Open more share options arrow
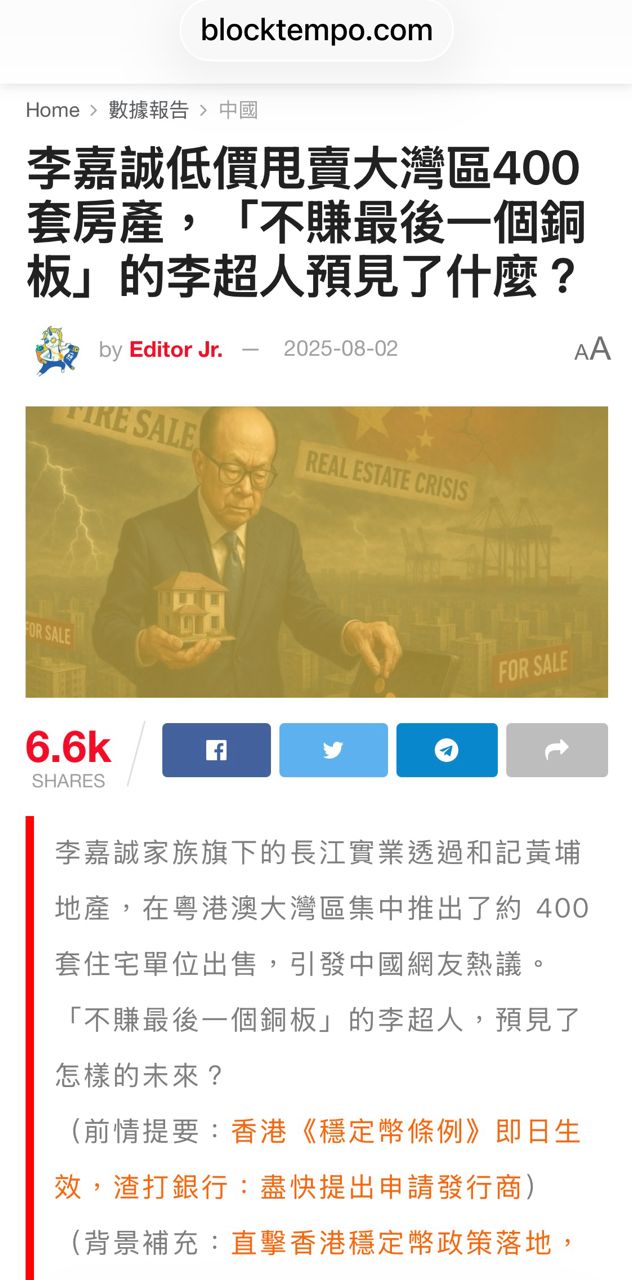 [557, 750]
